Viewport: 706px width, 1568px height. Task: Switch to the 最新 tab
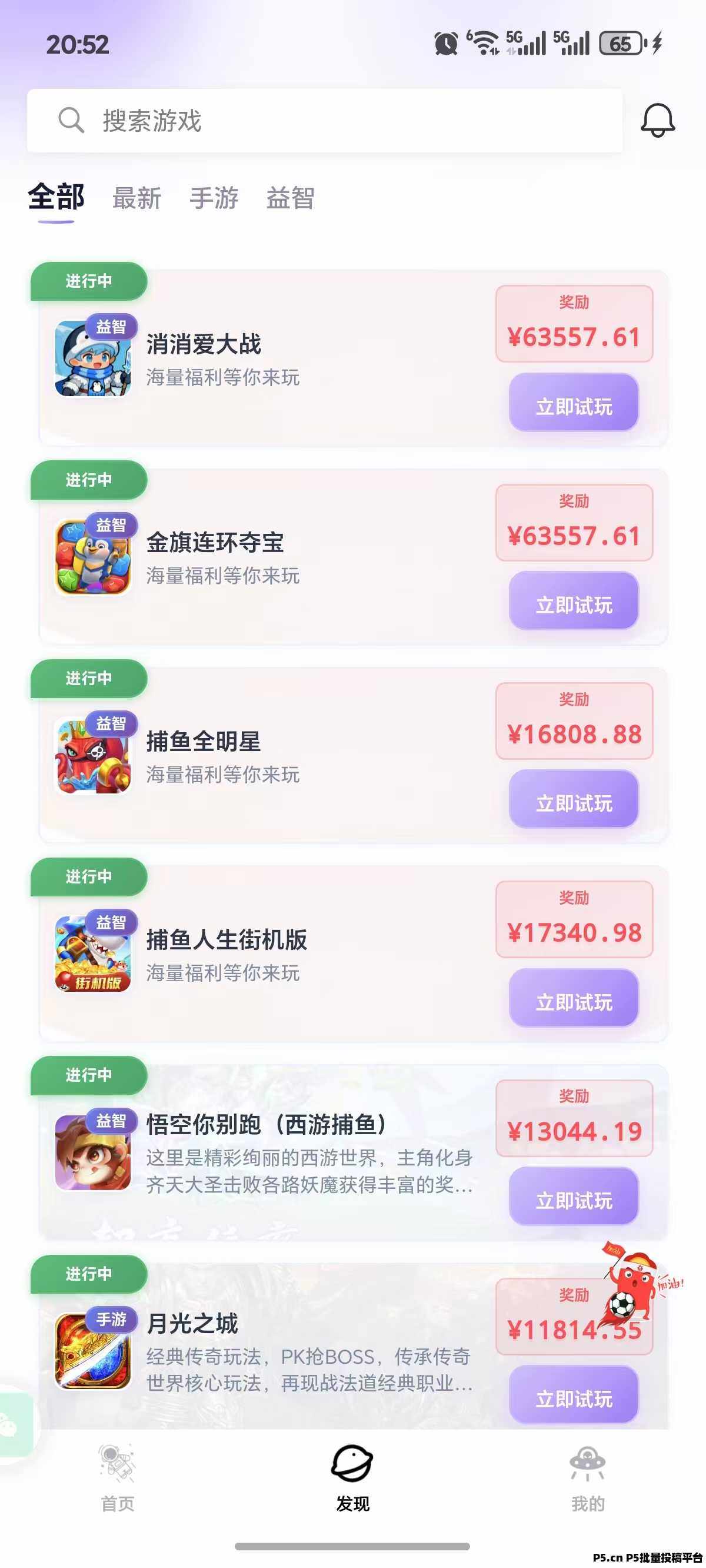coord(137,198)
